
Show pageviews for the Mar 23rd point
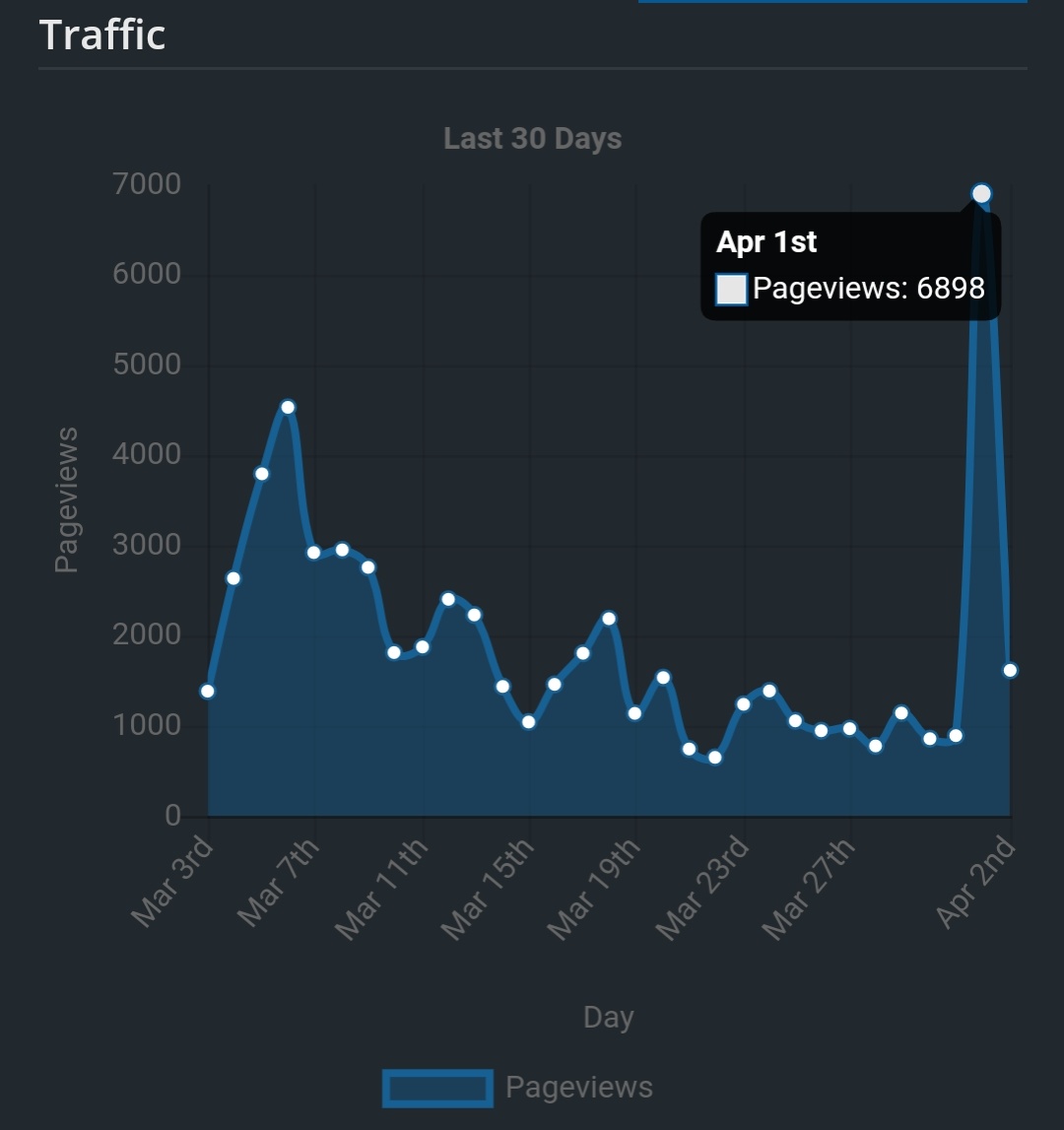743,704
